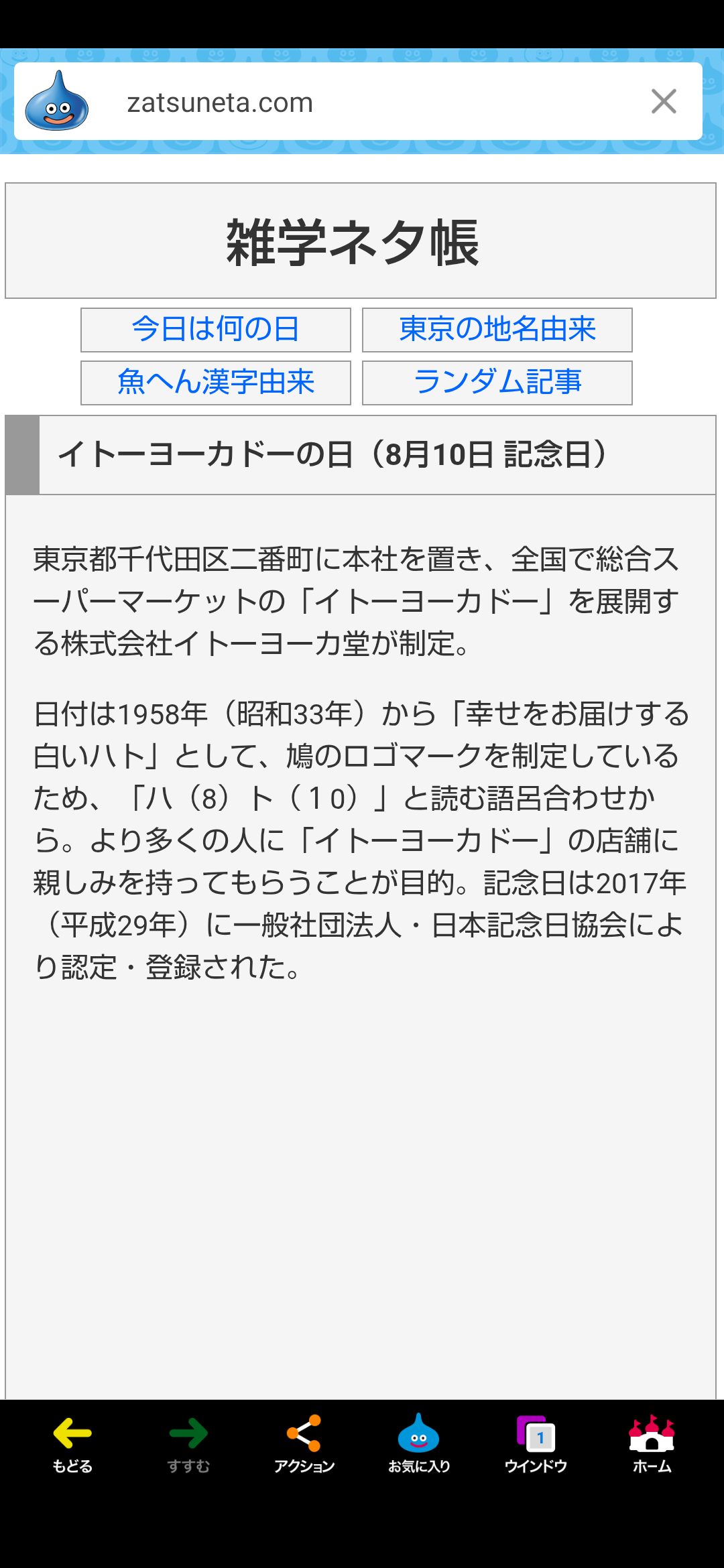Open a ランダム記事 random article
Viewport: 724px width, 1568px height.
(x=497, y=383)
